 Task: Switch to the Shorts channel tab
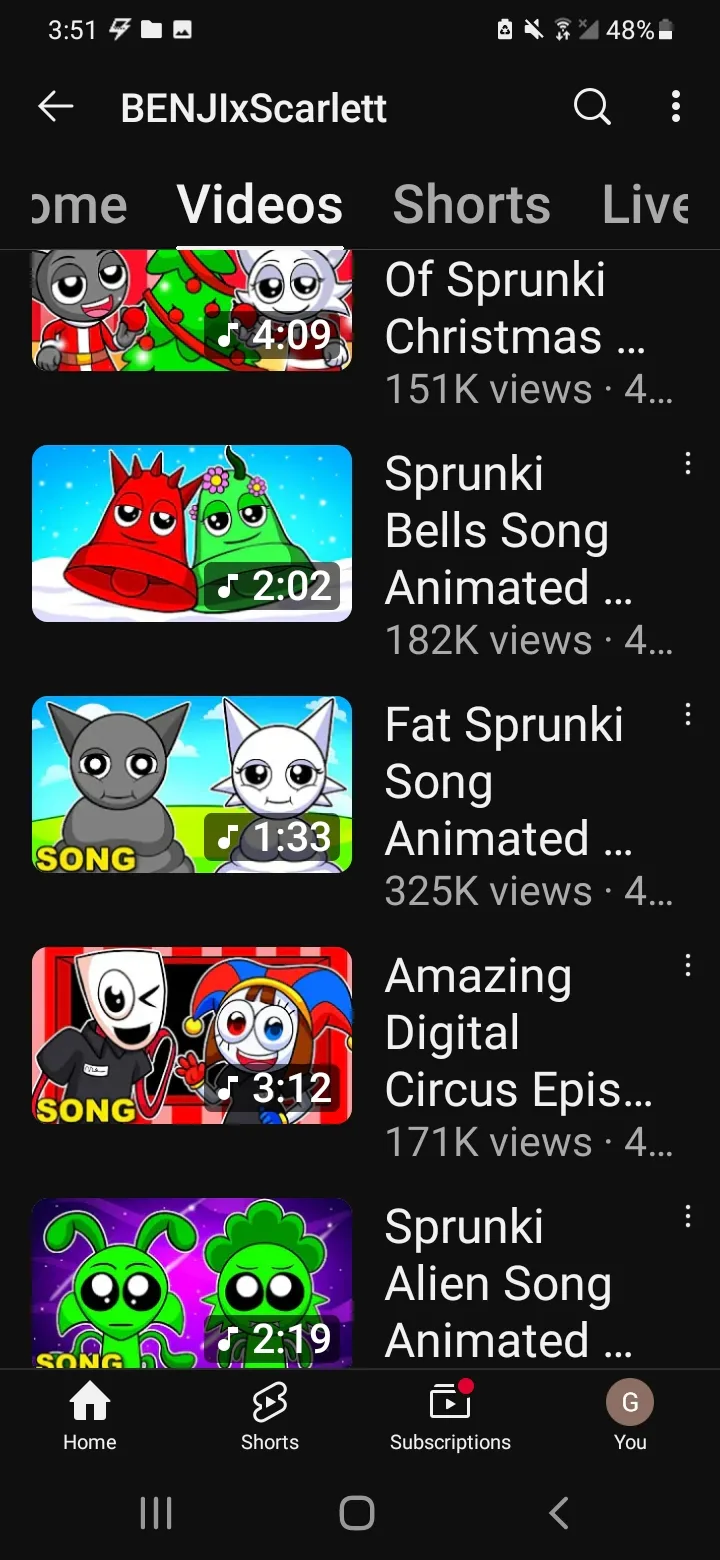(471, 205)
